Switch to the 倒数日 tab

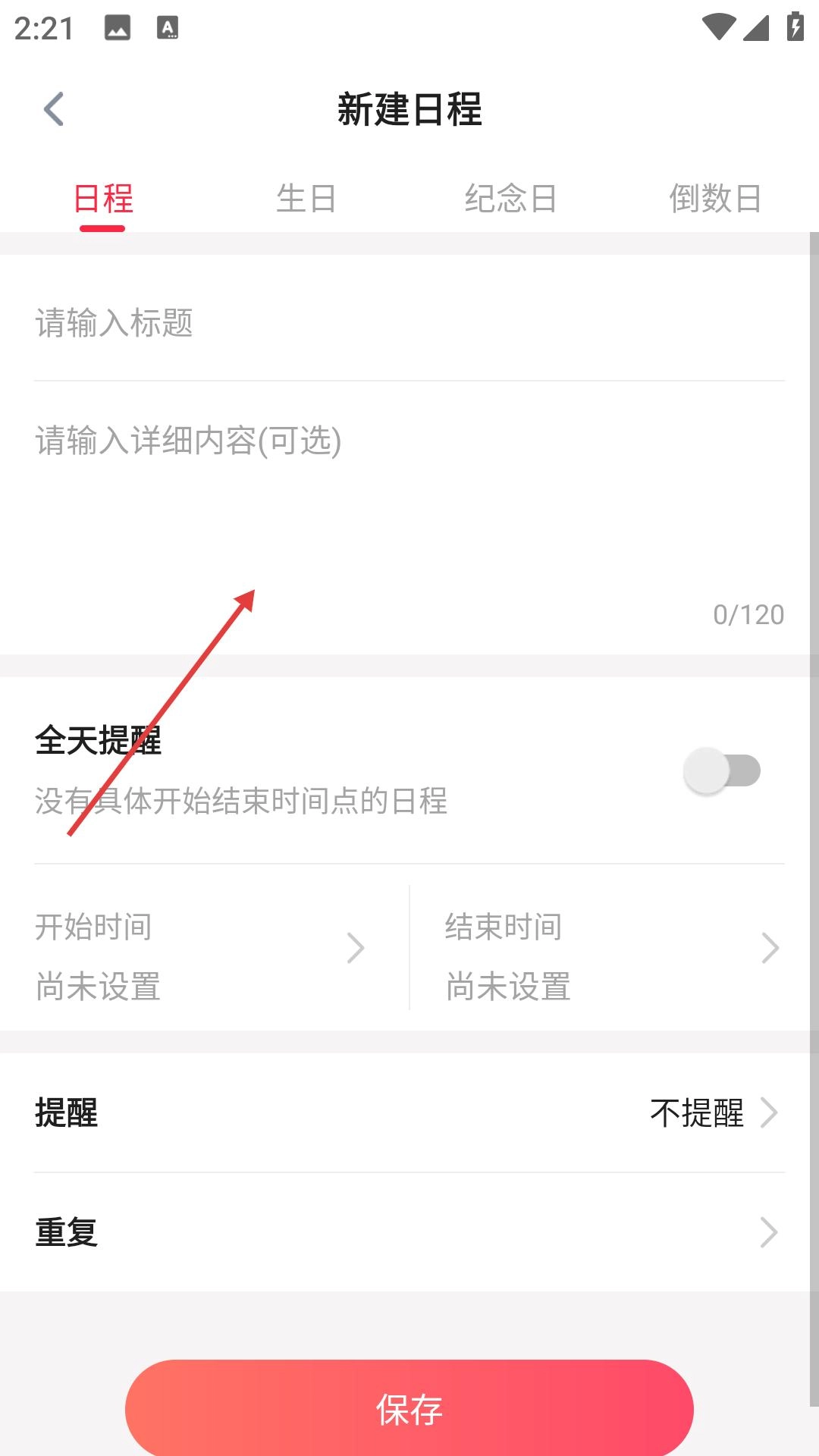[x=714, y=199]
